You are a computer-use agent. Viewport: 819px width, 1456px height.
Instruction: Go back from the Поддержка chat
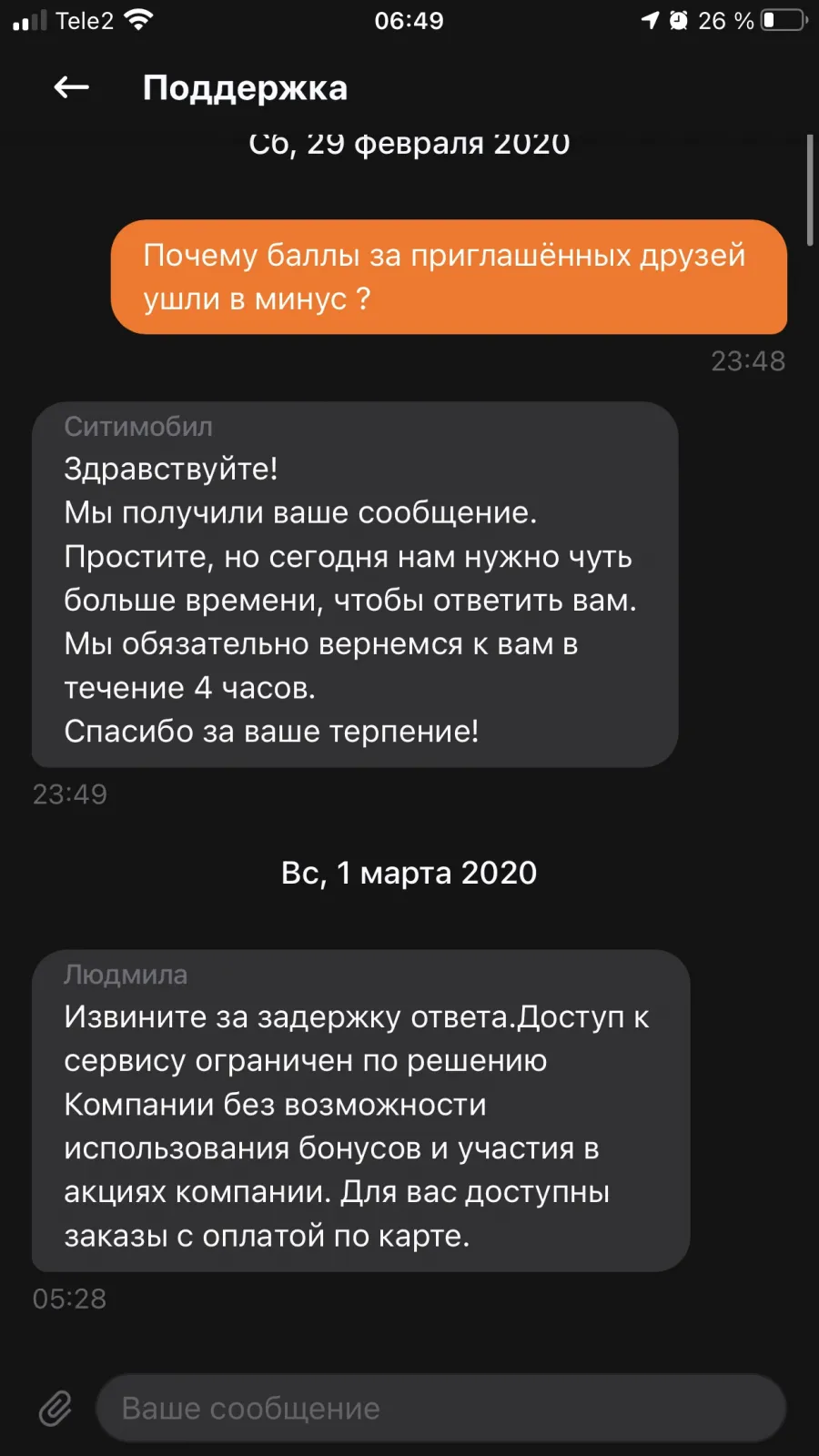[71, 87]
